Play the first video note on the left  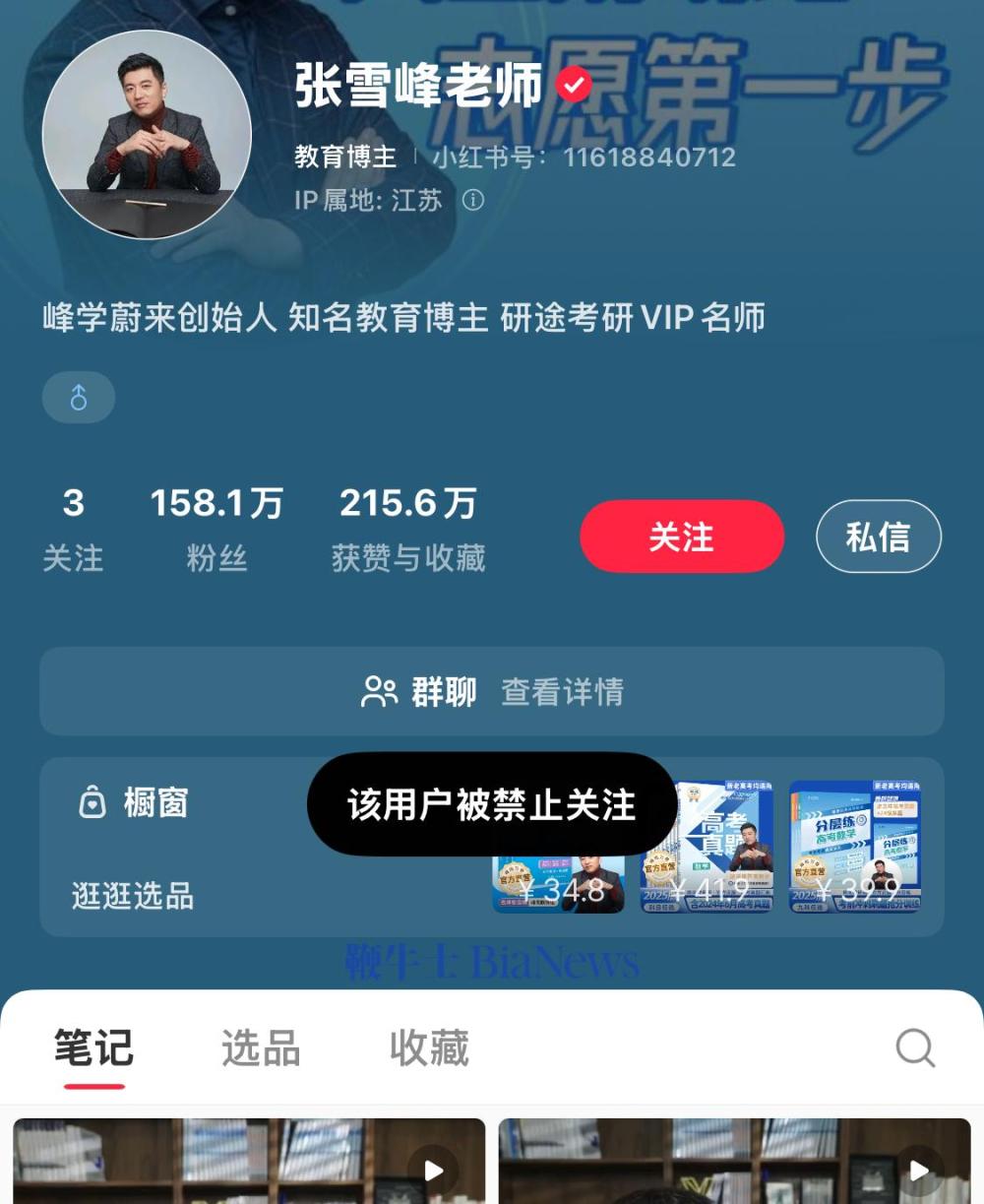(249, 1162)
